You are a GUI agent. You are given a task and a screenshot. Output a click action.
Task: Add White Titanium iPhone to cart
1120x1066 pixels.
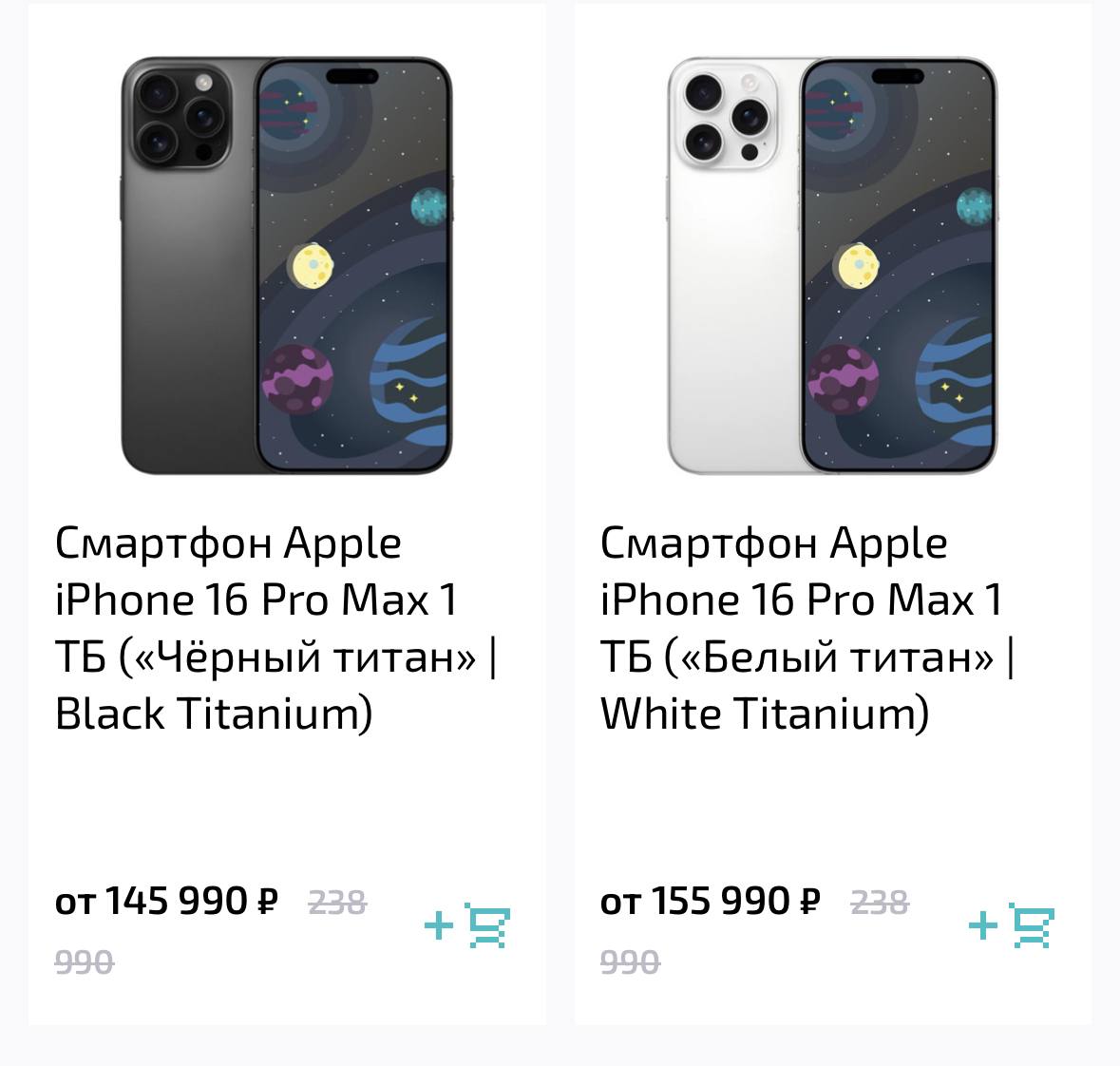[x=1013, y=925]
